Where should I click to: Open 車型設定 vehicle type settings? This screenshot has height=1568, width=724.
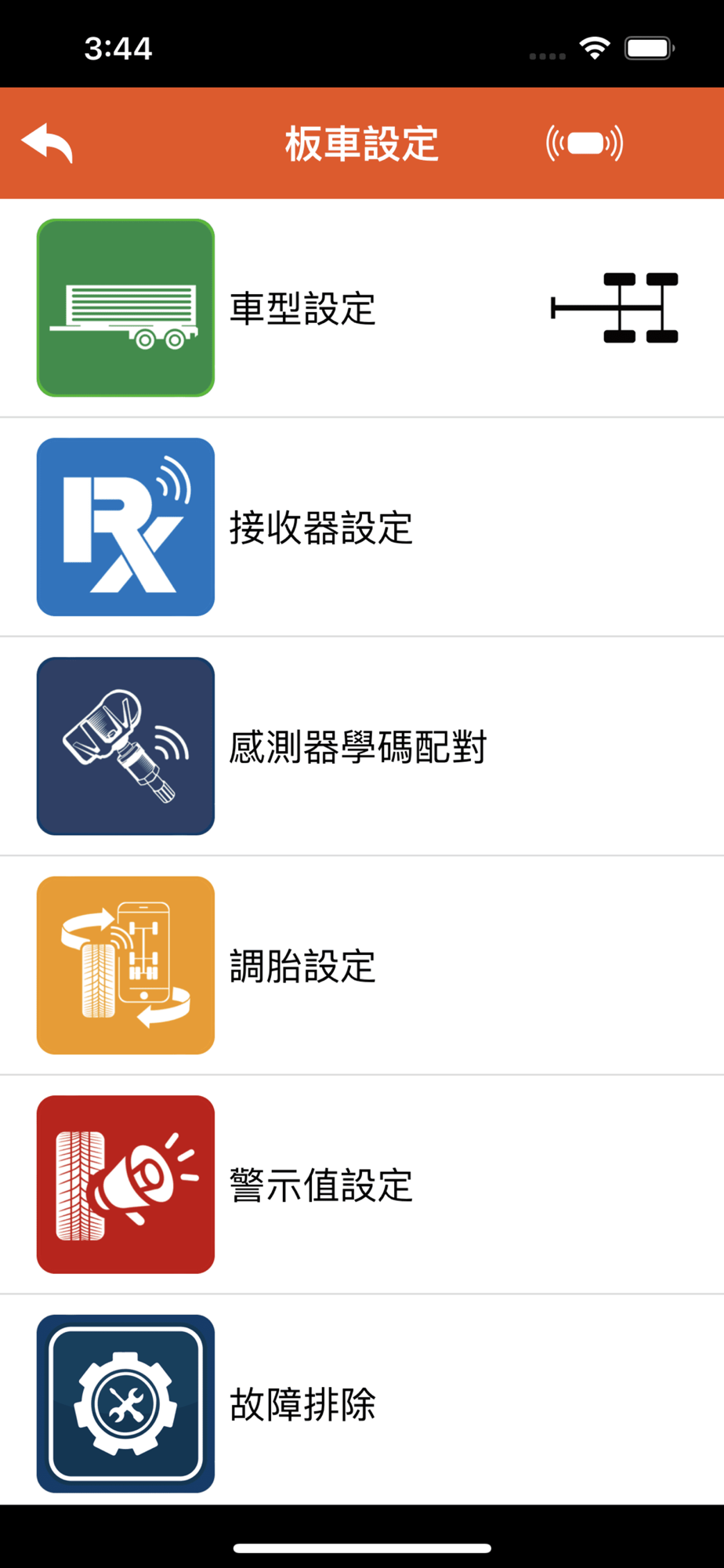point(362,308)
